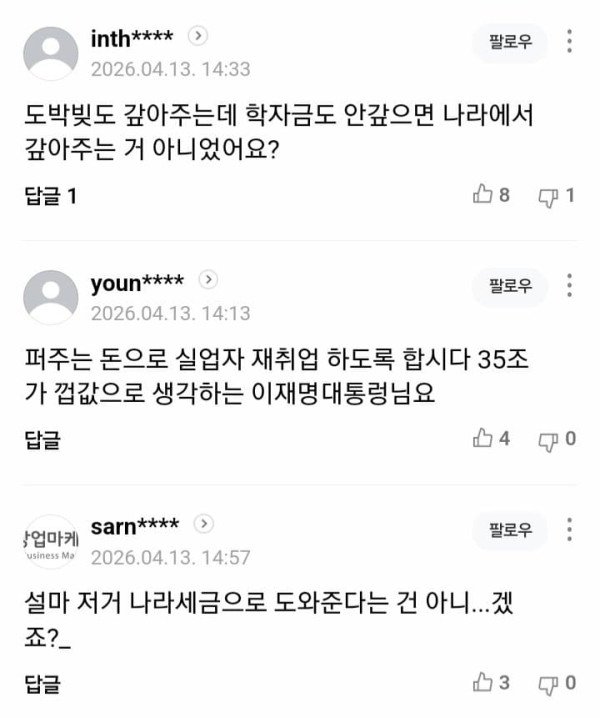
Task: Open profile chevron next to youn****
Action: pyautogui.click(x=210, y=281)
